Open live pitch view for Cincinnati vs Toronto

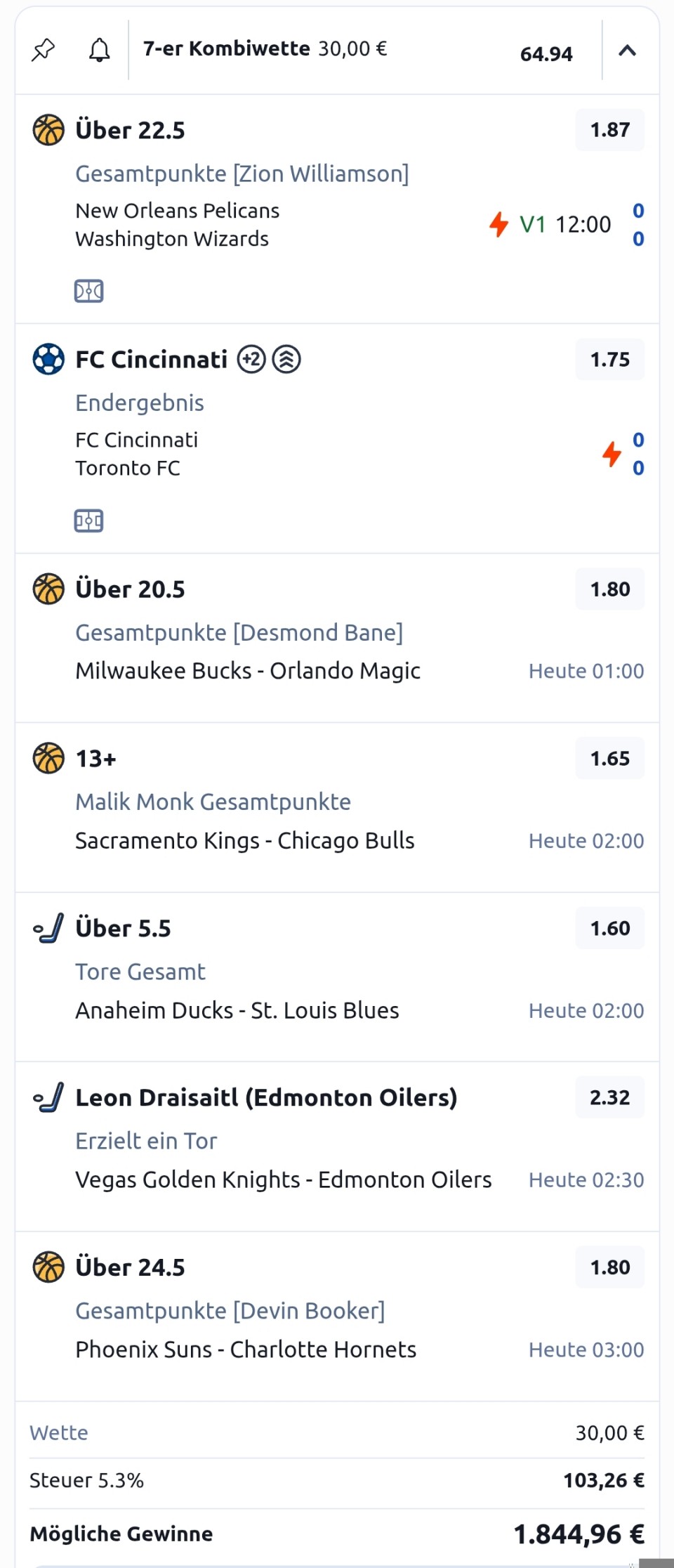coord(89,521)
